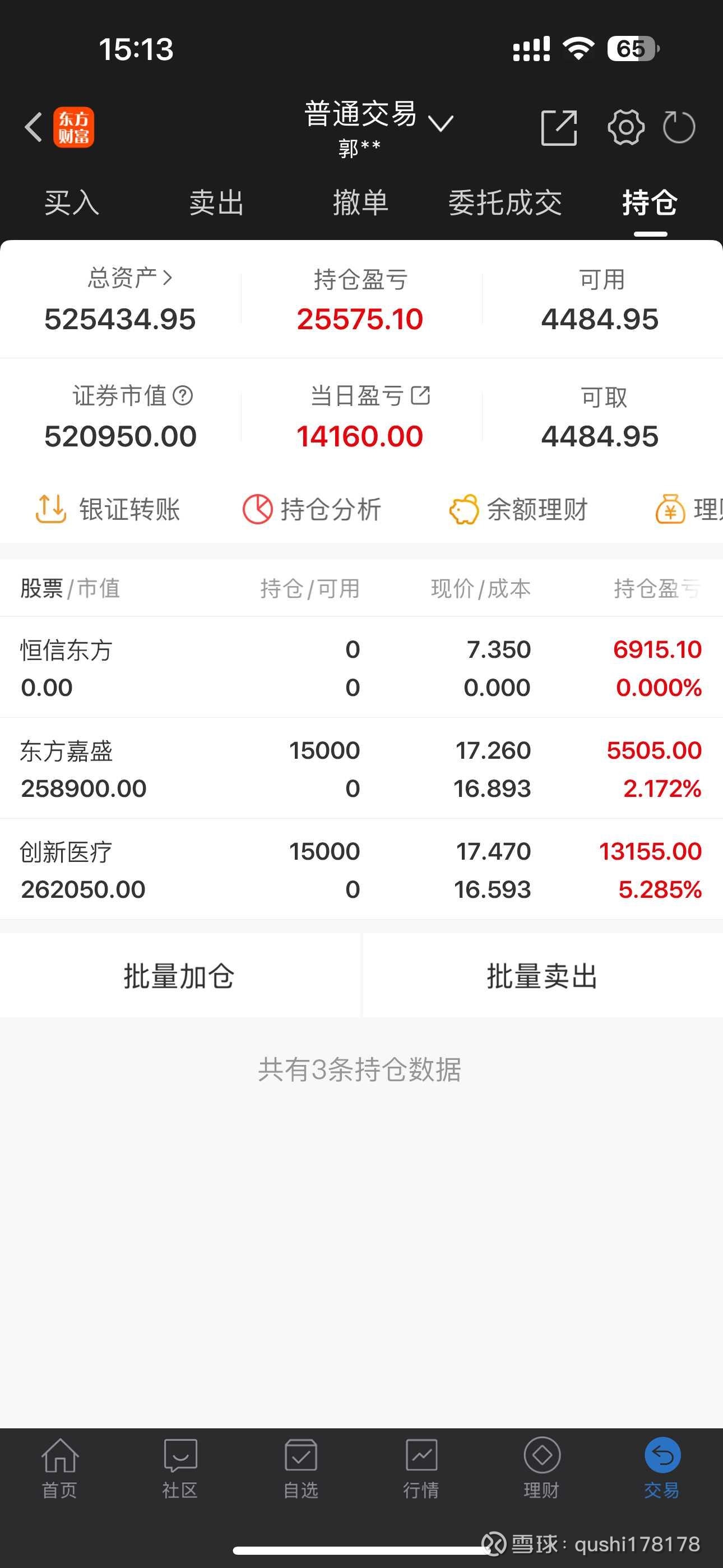The height and width of the screenshot is (1568, 723).
Task: Switch to the 卖出 tab
Action: (217, 202)
